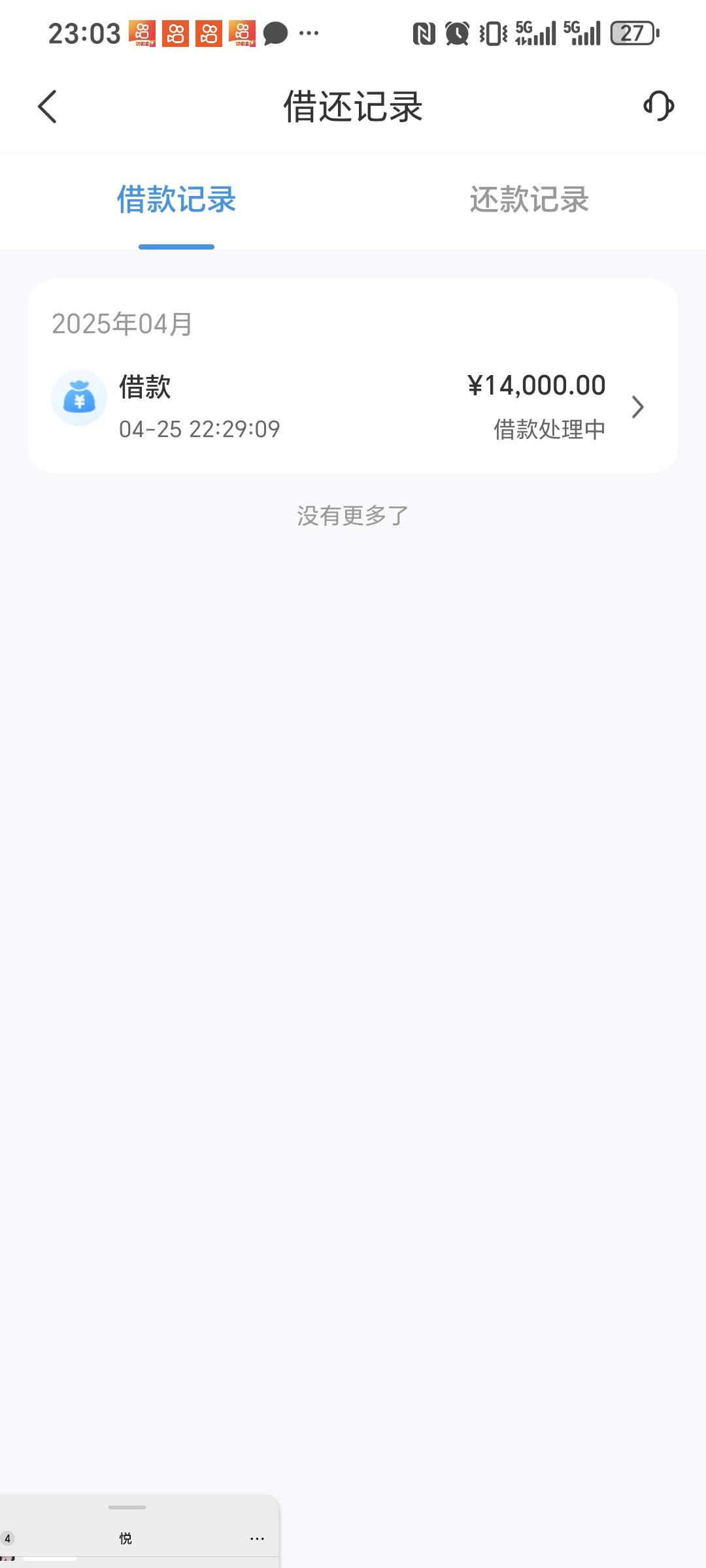706x1568 pixels.
Task: Open the floating window's three-dot menu
Action: [257, 1539]
